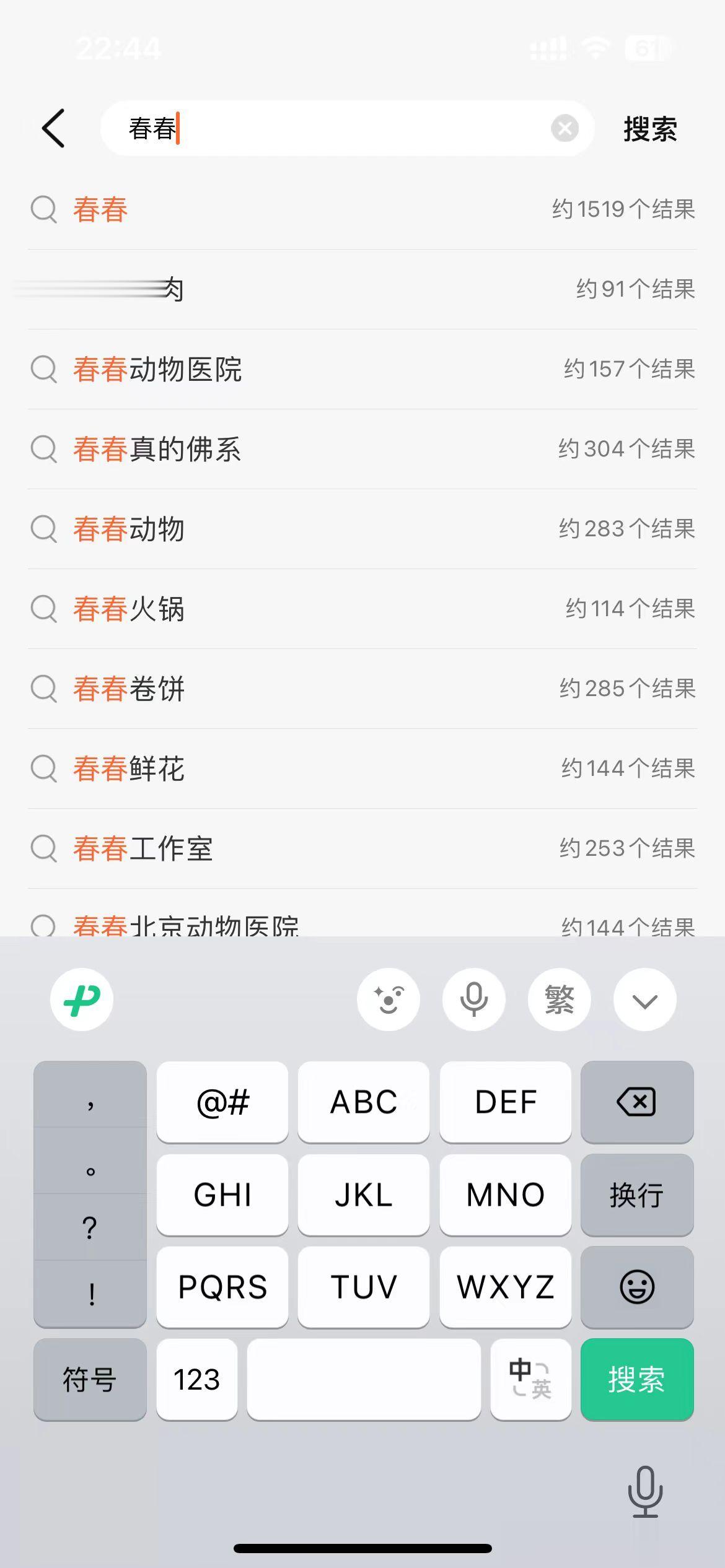
Task: Choose suggestion 春春工作室
Action: click(x=362, y=848)
